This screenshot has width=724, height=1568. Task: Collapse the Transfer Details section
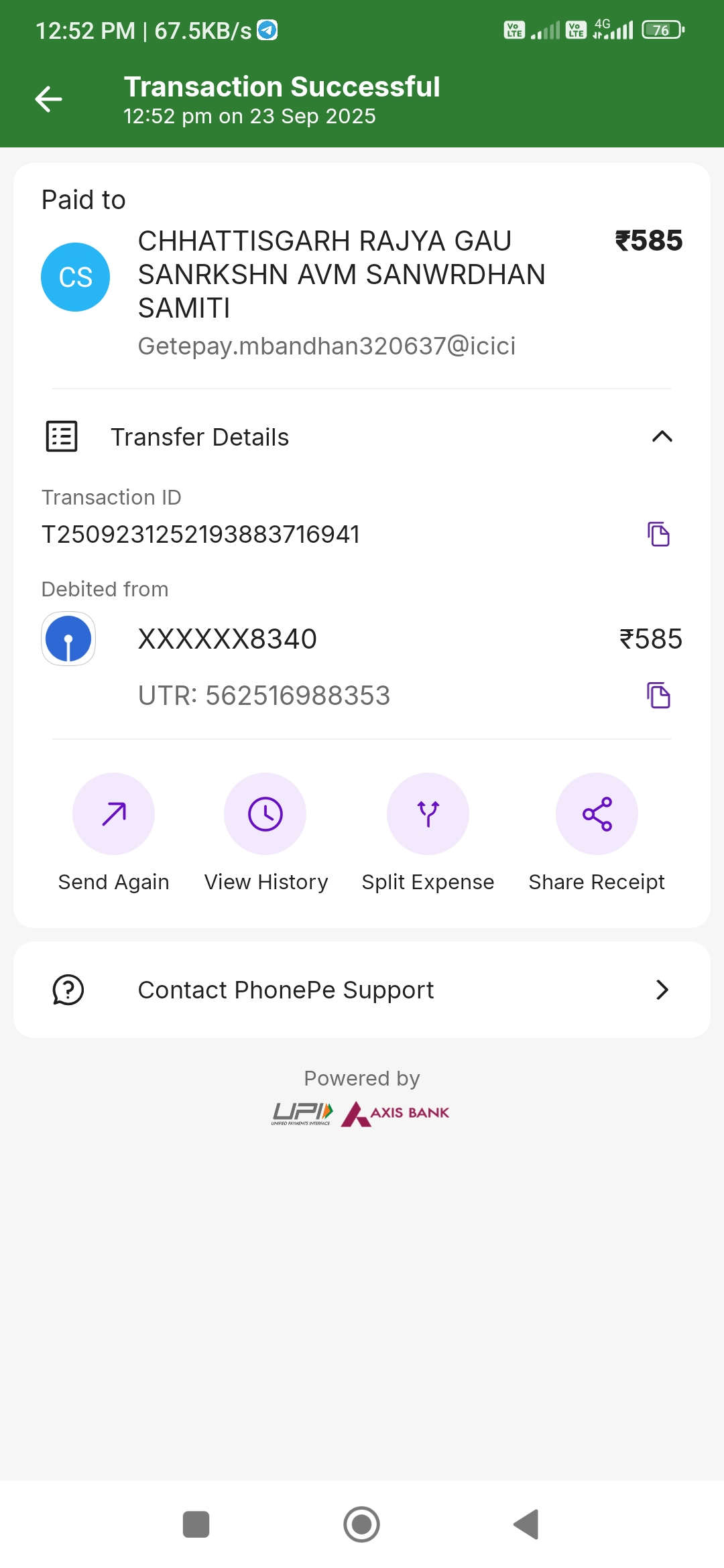pos(662,437)
